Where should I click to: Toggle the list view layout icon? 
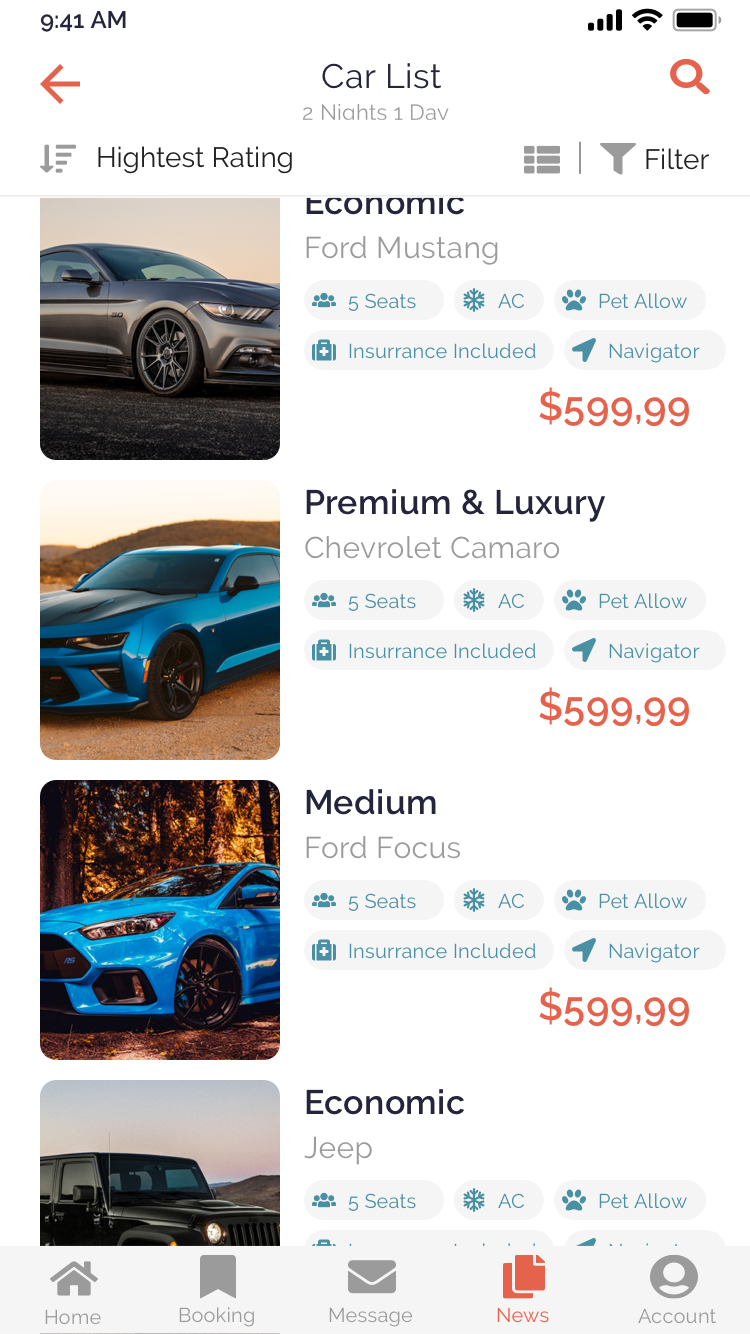click(x=541, y=158)
